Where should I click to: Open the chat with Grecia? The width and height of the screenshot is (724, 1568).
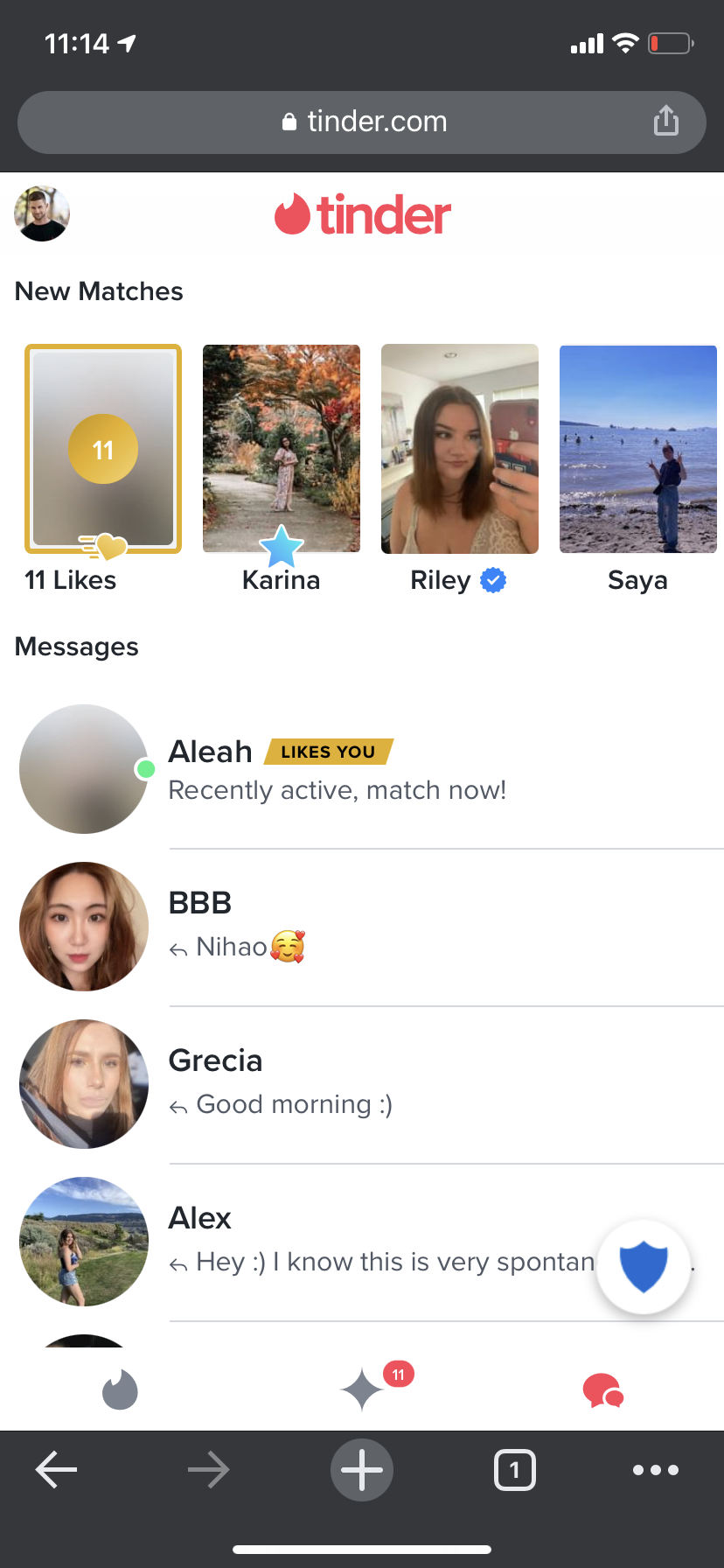click(x=362, y=1084)
